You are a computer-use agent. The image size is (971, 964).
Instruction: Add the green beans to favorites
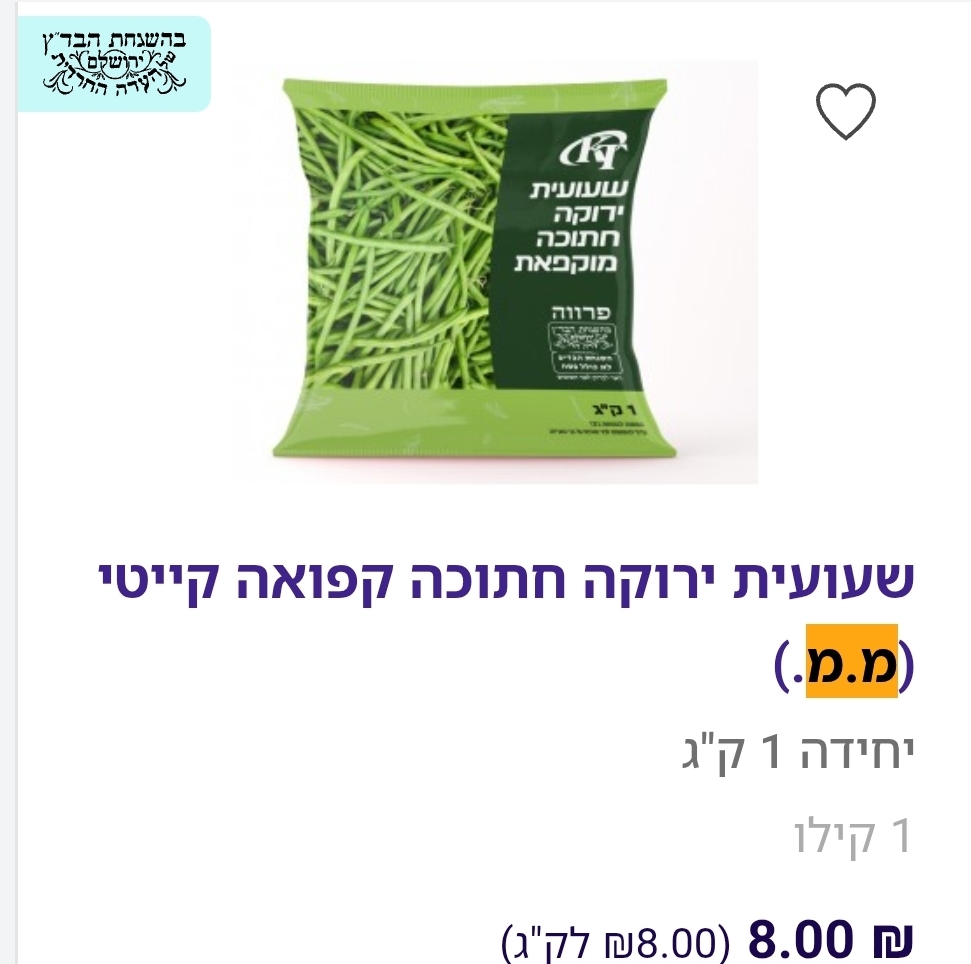pos(846,111)
